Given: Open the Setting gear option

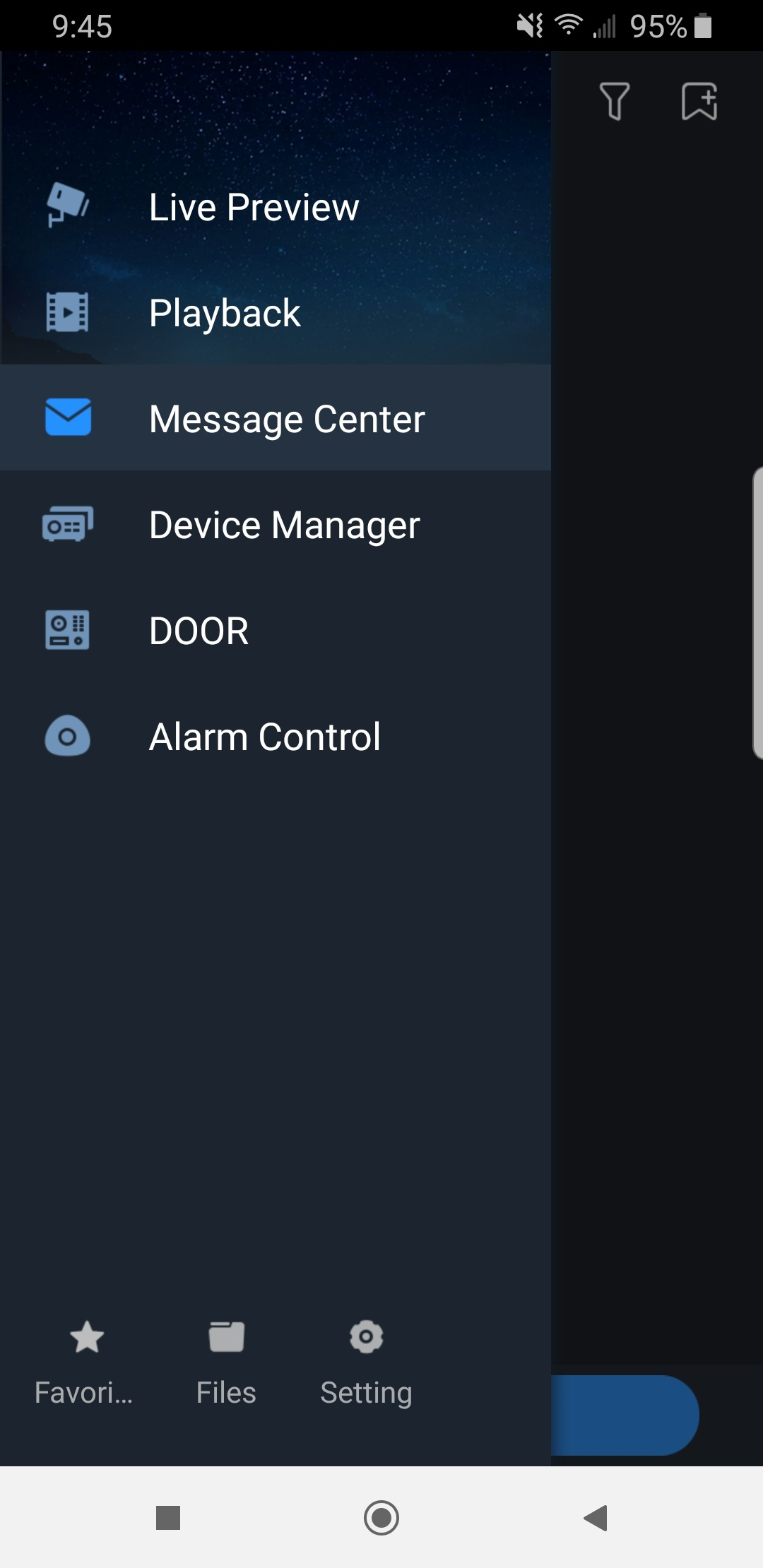Looking at the screenshot, I should [x=366, y=1363].
